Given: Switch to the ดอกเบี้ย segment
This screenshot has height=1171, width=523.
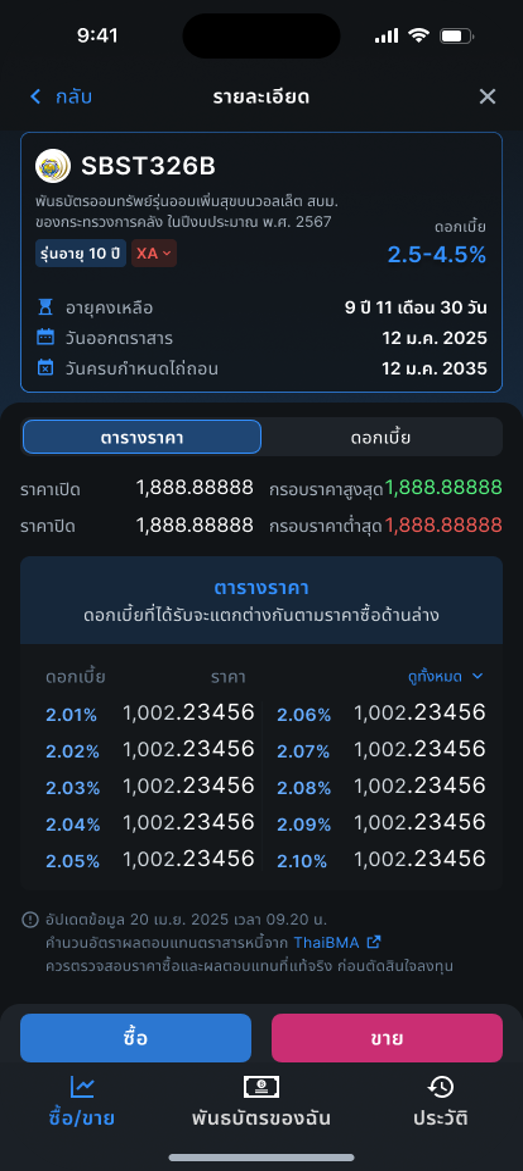Looking at the screenshot, I should click(381, 437).
